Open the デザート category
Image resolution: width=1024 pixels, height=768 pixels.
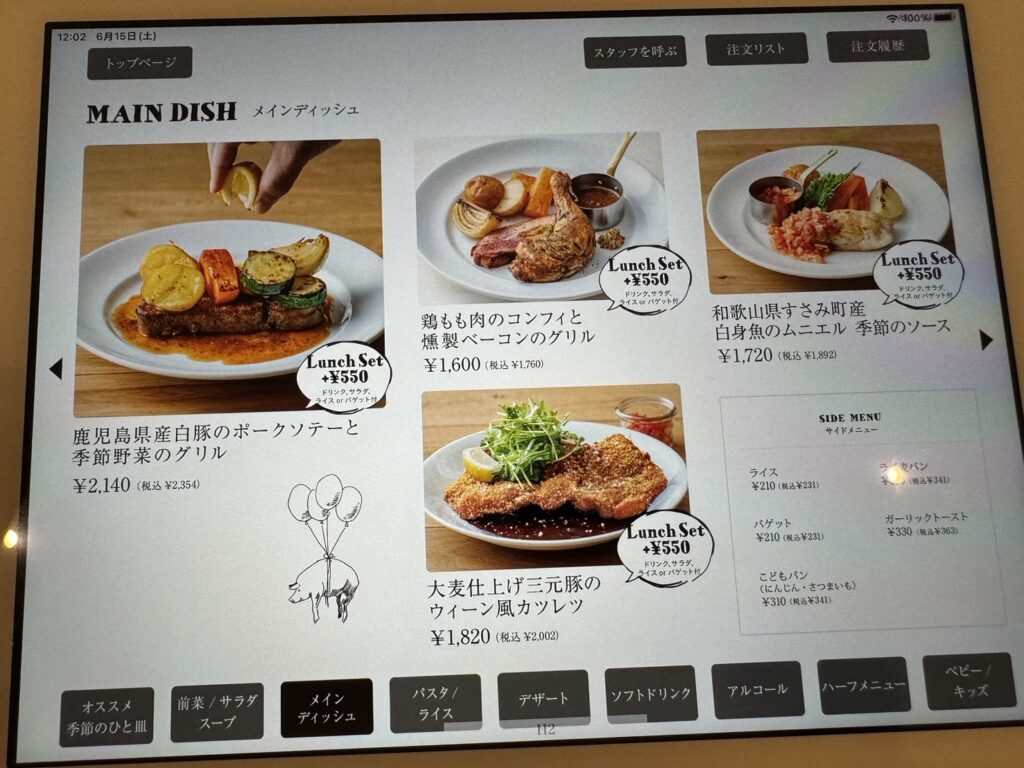(x=544, y=698)
